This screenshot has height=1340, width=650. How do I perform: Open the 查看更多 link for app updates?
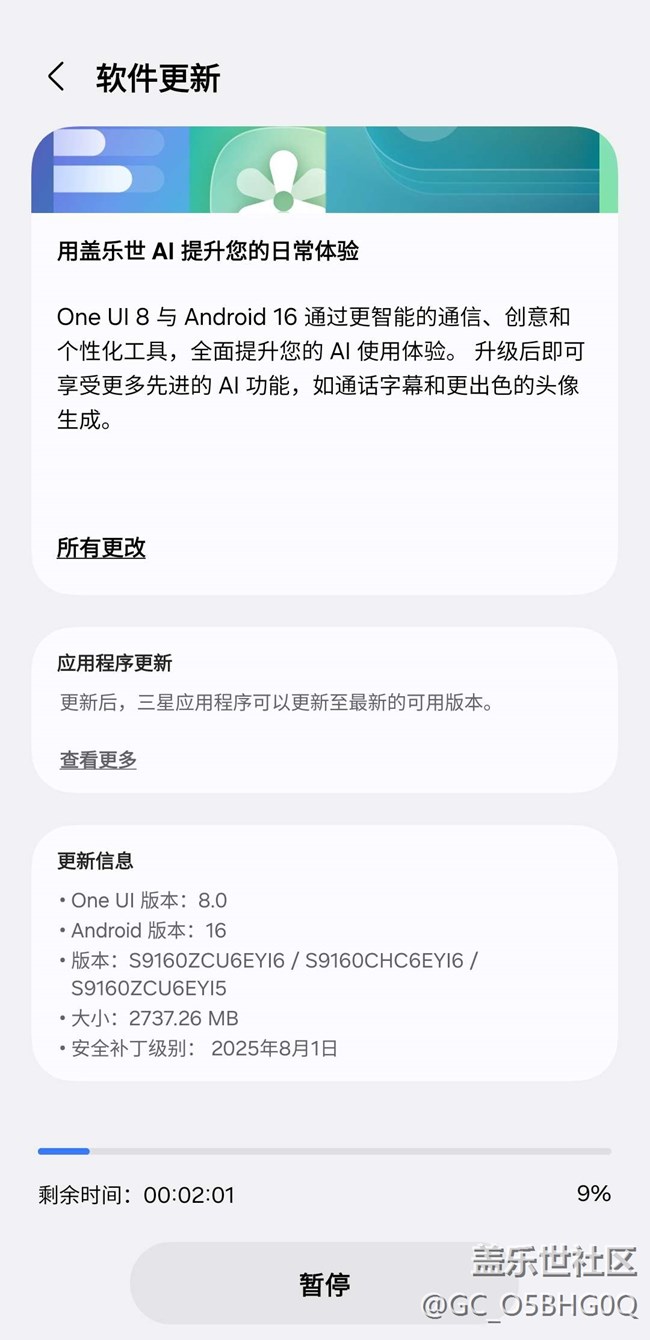click(98, 760)
